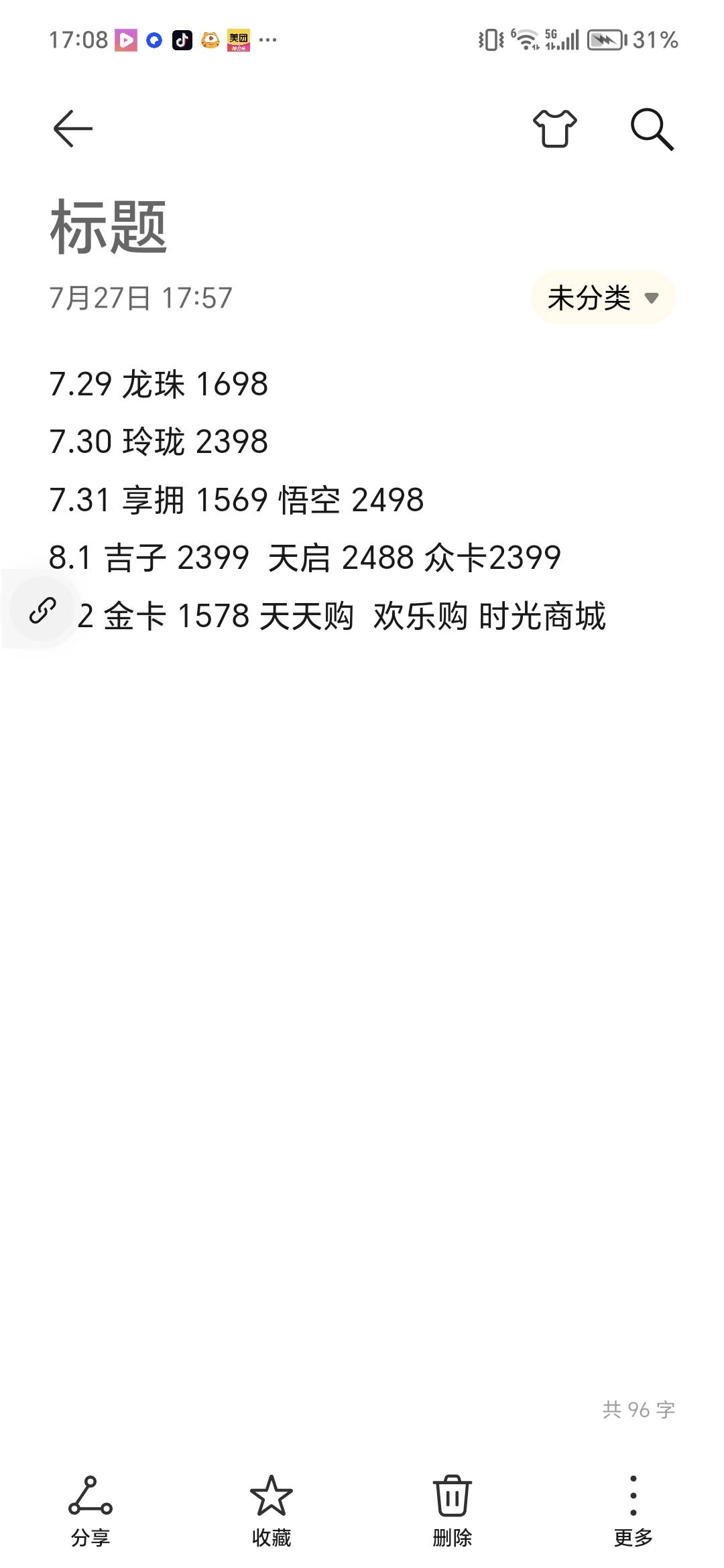This screenshot has height=1568, width=724.
Task: Tap the link chain floating button
Action: tap(42, 610)
